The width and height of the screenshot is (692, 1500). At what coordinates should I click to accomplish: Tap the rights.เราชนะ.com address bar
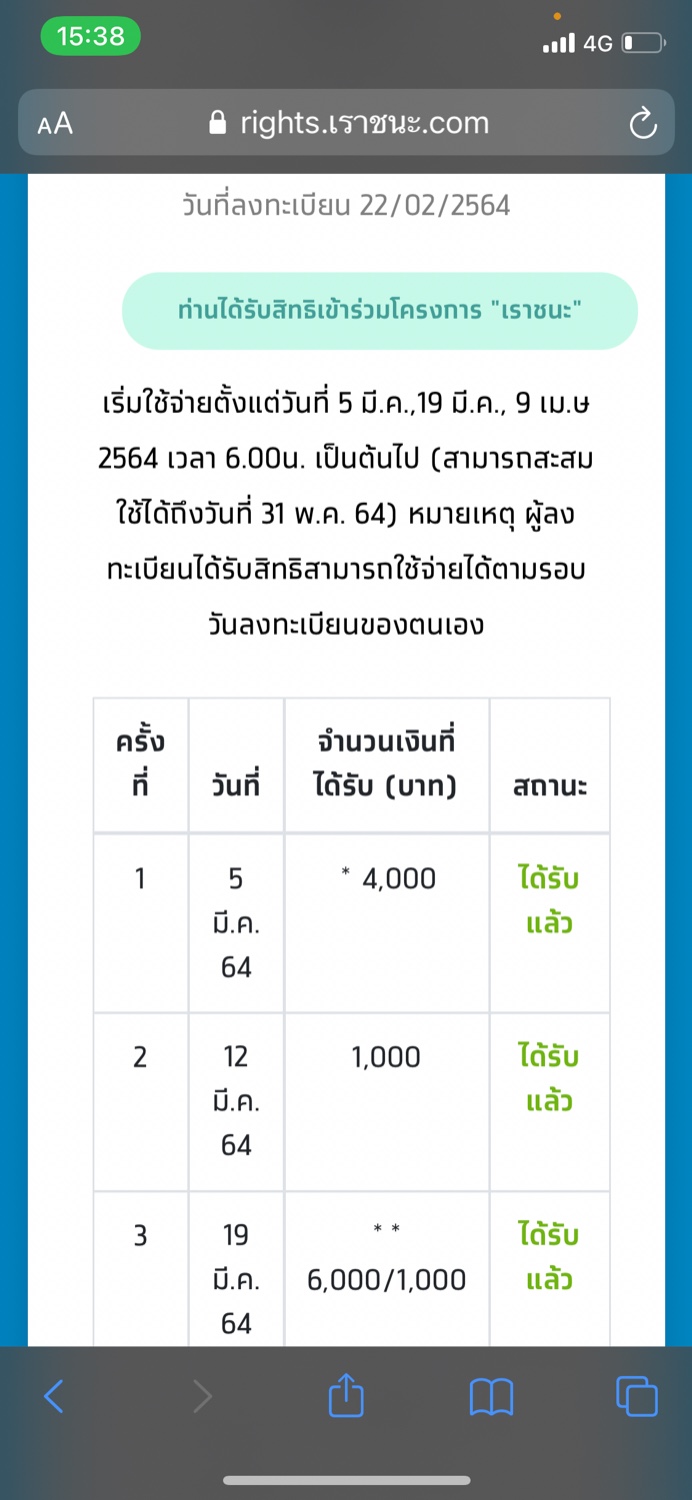[x=350, y=124]
